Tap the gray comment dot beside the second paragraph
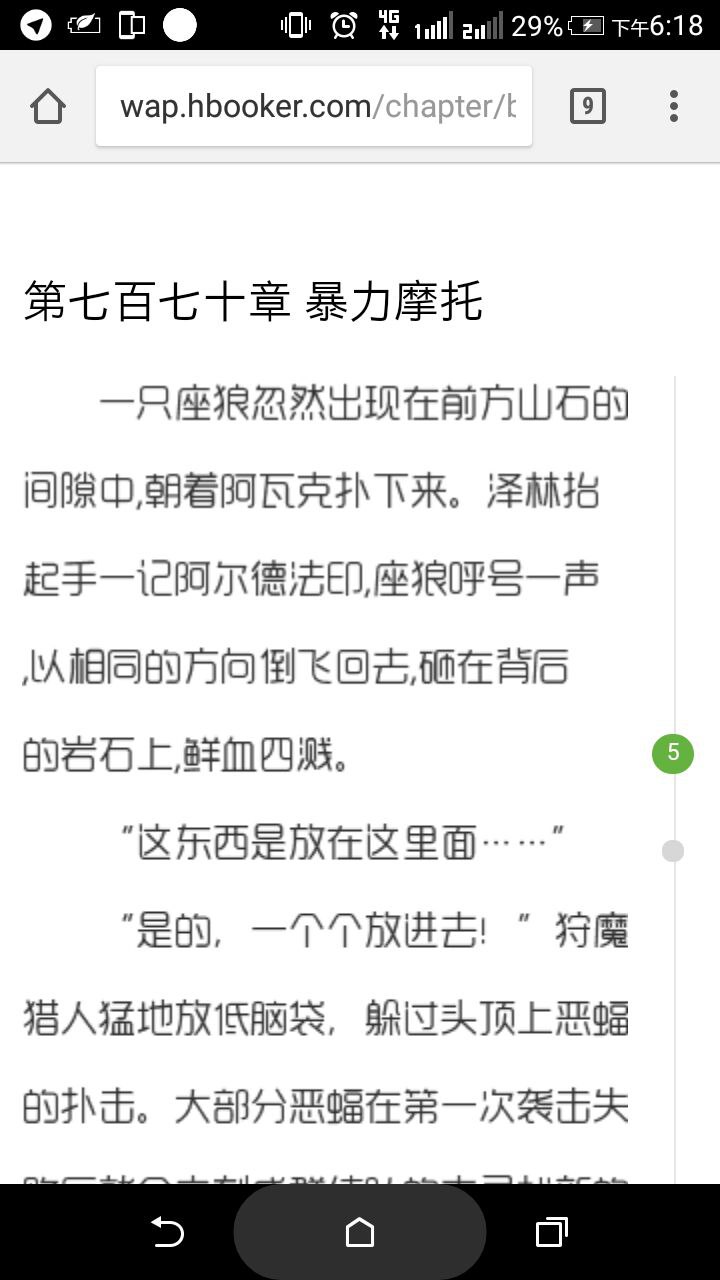720x1280 pixels. tap(673, 851)
